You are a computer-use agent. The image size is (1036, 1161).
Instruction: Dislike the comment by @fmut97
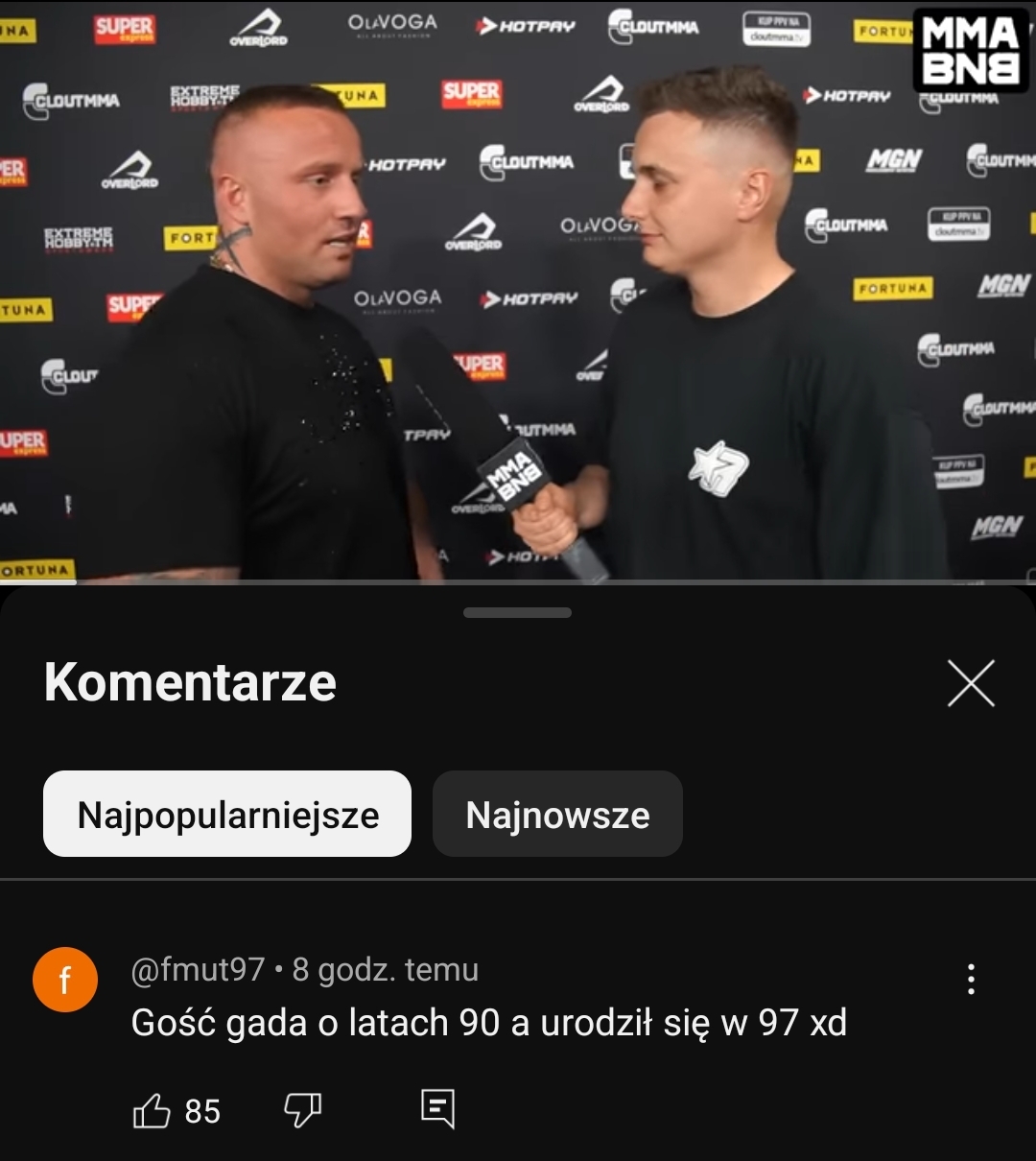coord(302,1110)
